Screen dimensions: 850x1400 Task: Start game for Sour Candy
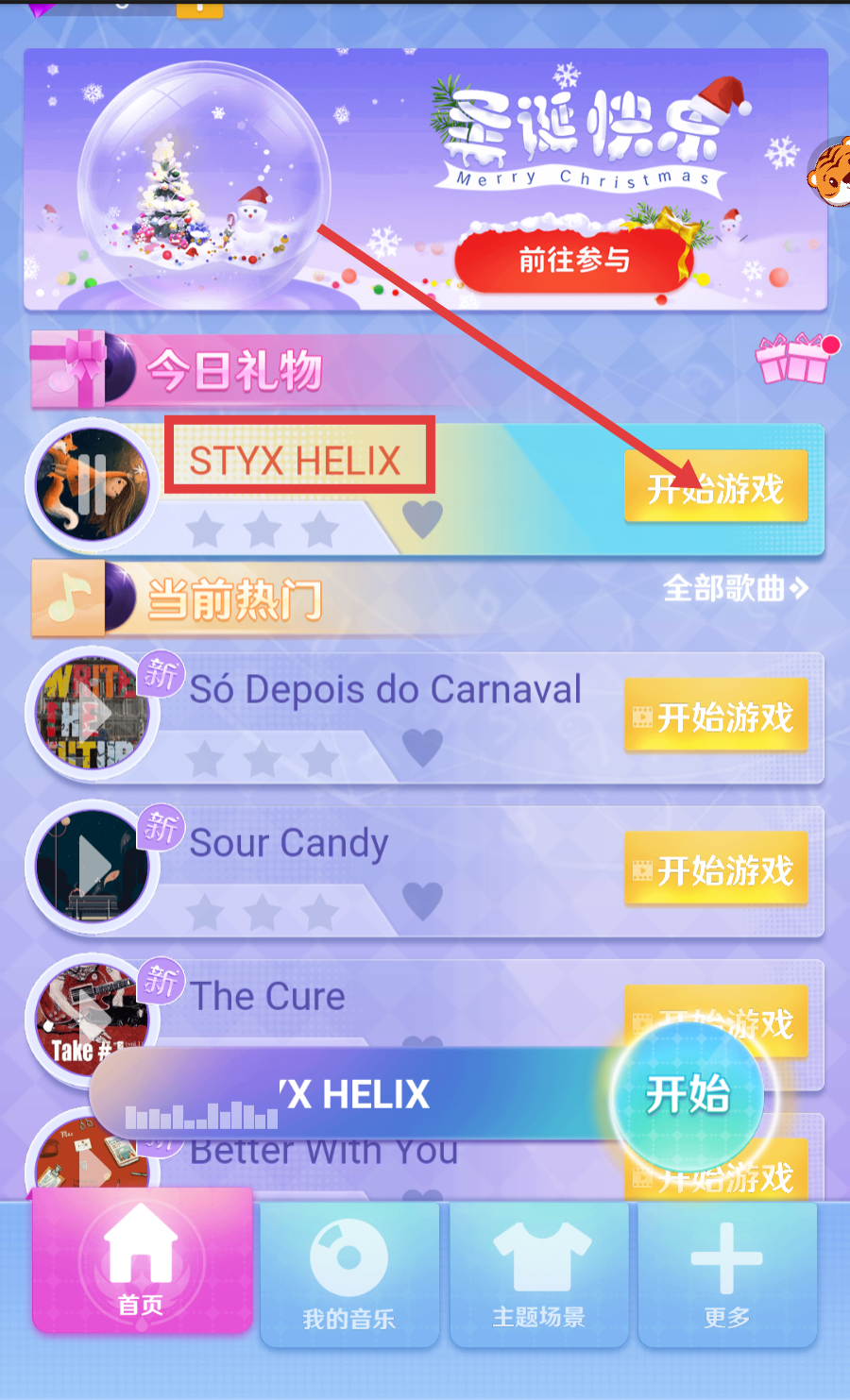tap(716, 869)
